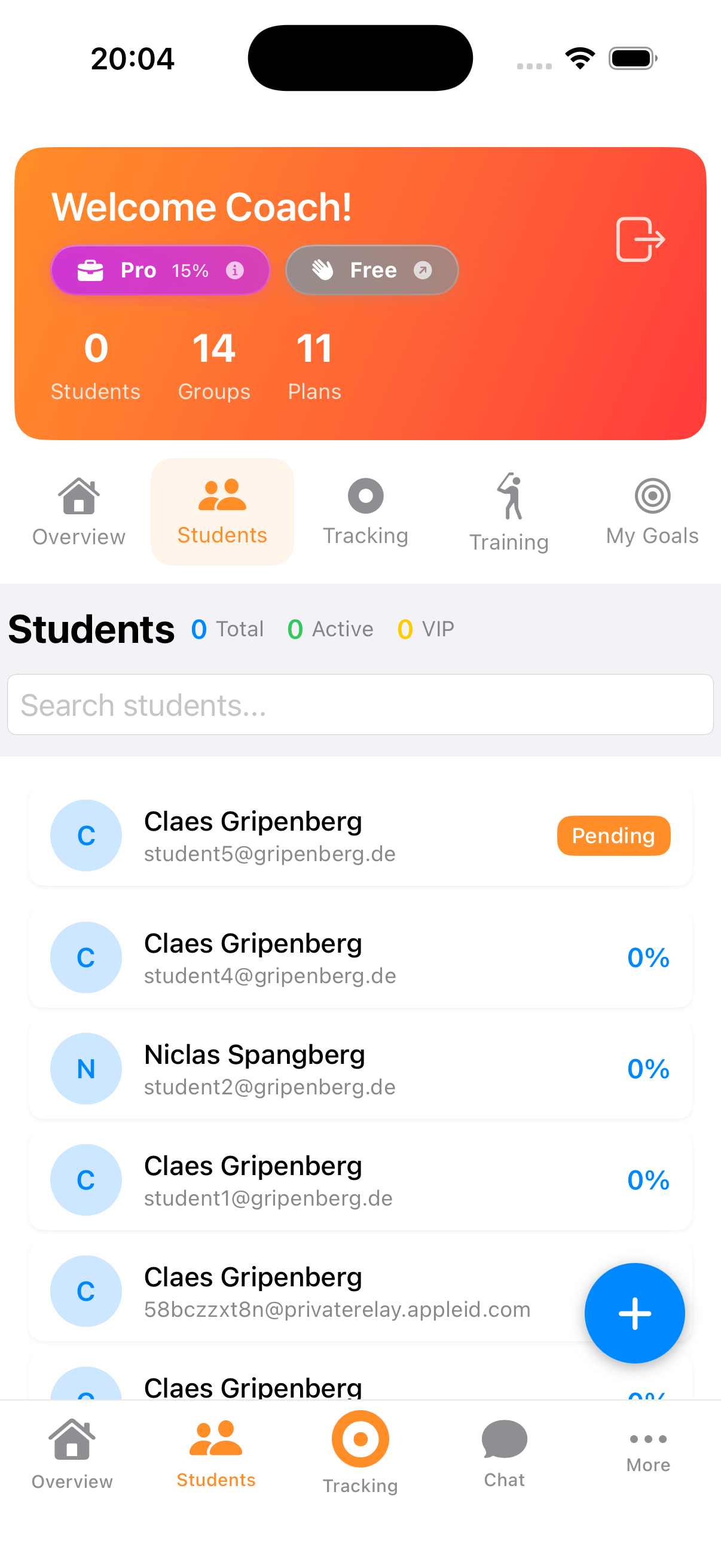The image size is (721, 1568).
Task: Open the Free plan badge with arrow
Action: click(371, 270)
